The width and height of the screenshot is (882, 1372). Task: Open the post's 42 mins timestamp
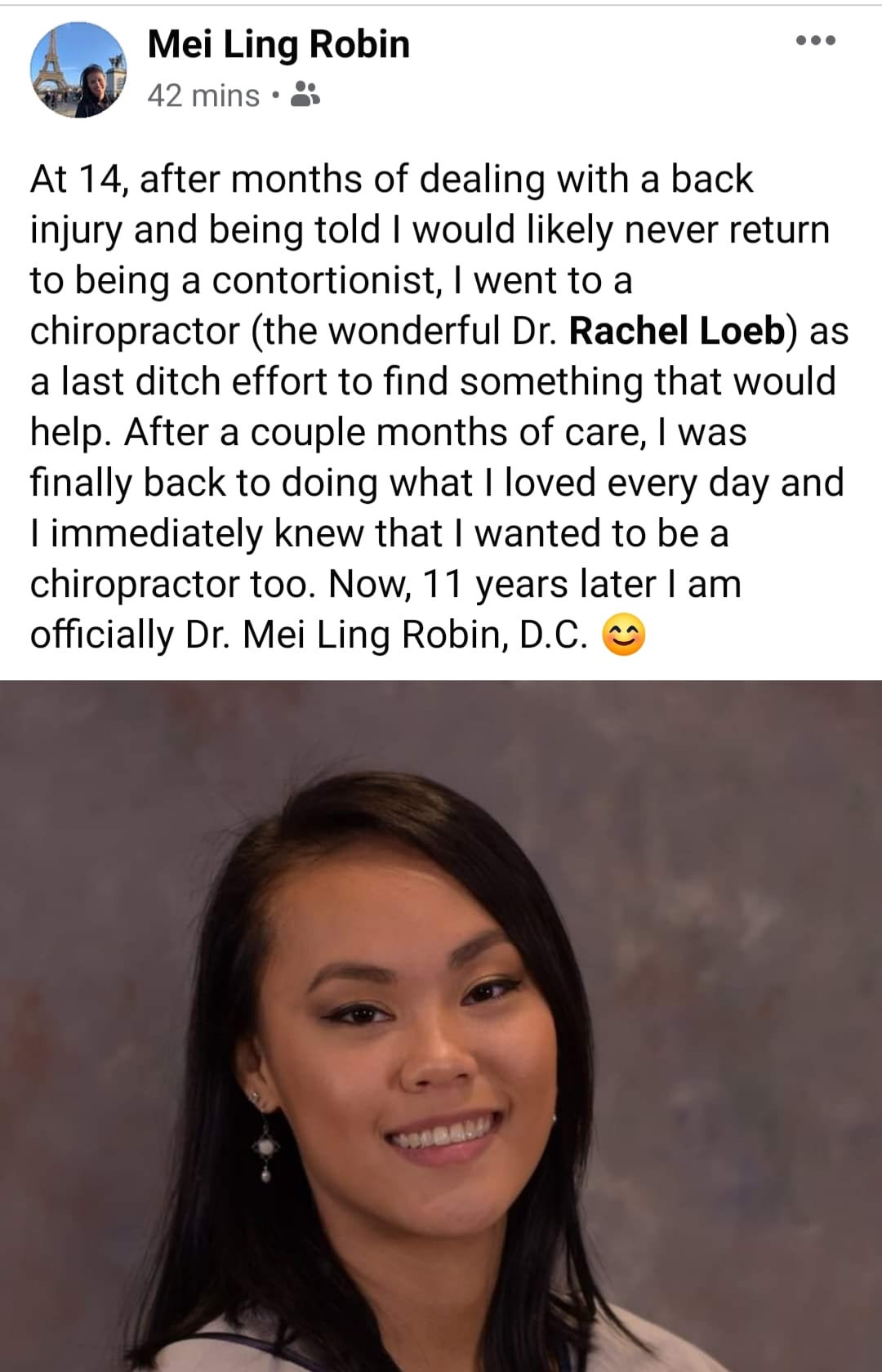click(x=203, y=96)
